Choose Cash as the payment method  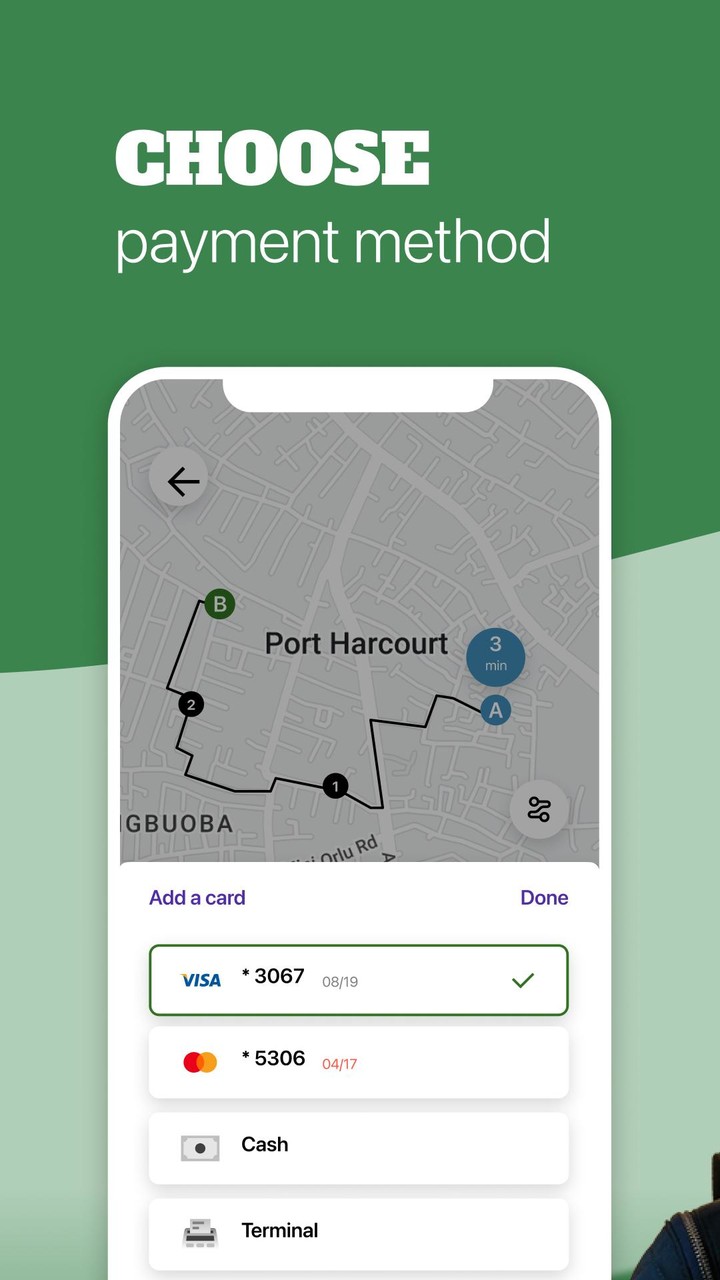point(358,1146)
